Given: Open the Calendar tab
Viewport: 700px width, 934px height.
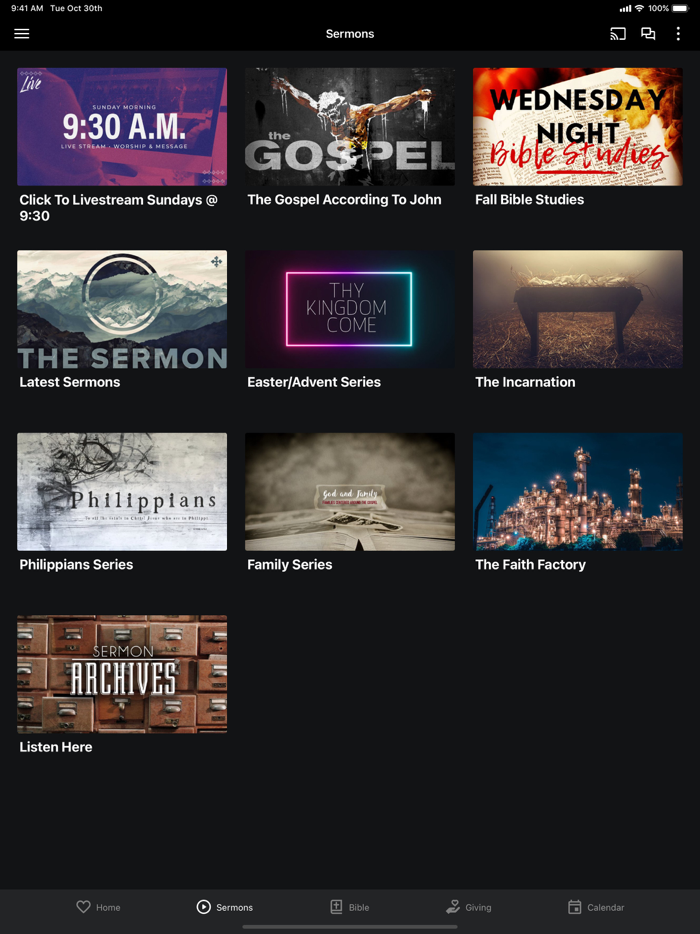Looking at the screenshot, I should coord(596,907).
